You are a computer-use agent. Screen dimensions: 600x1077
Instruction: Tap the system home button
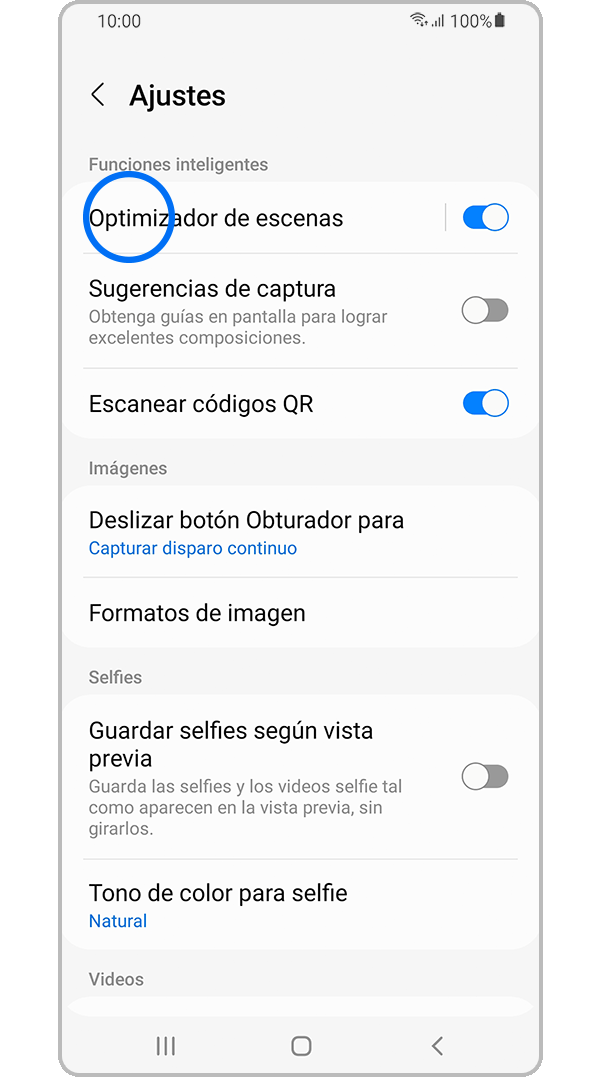point(301,1046)
